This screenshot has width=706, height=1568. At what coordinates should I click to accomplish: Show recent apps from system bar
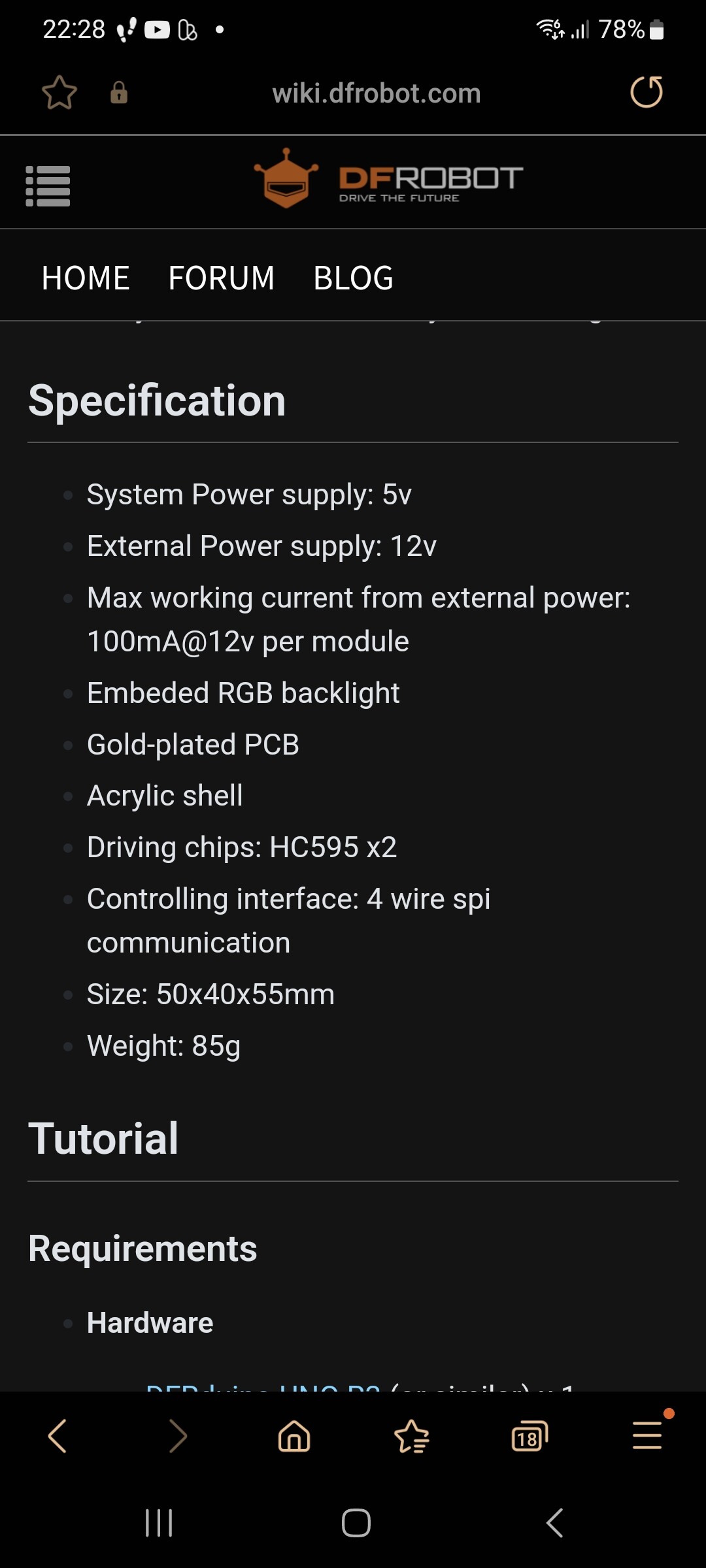(x=159, y=1523)
